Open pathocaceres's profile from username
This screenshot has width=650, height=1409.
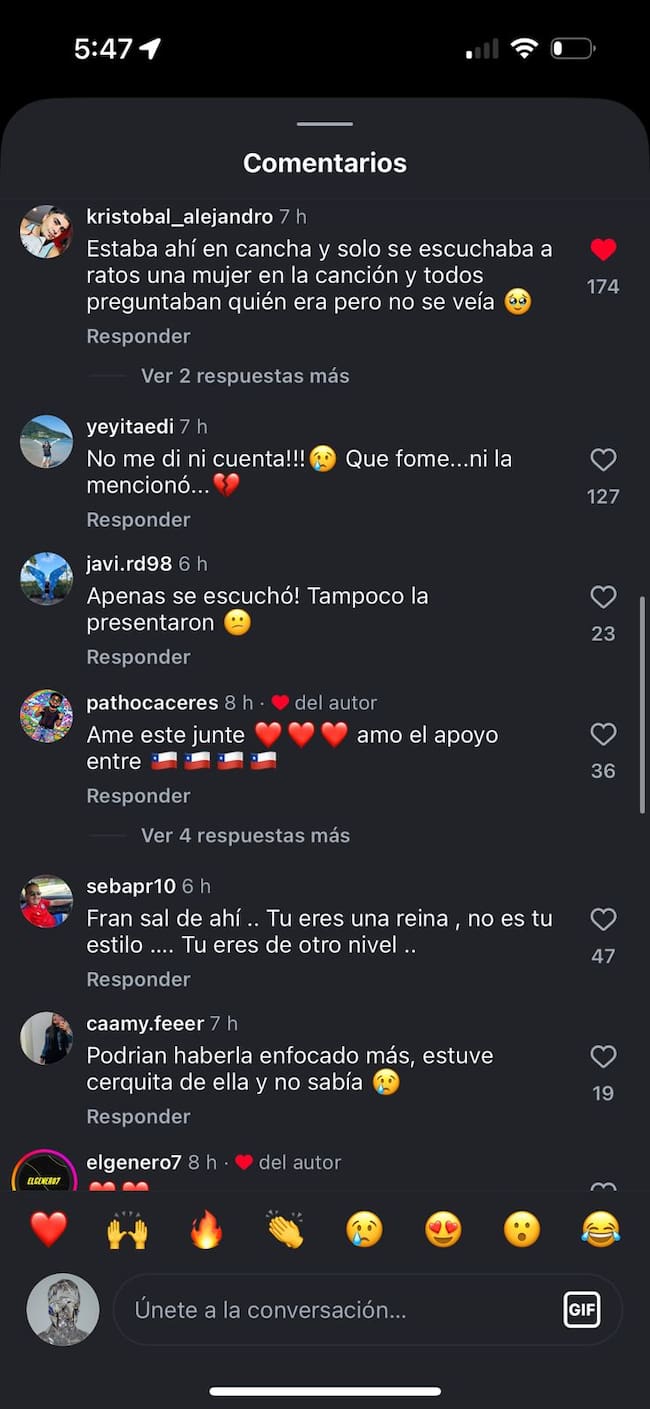[152, 703]
